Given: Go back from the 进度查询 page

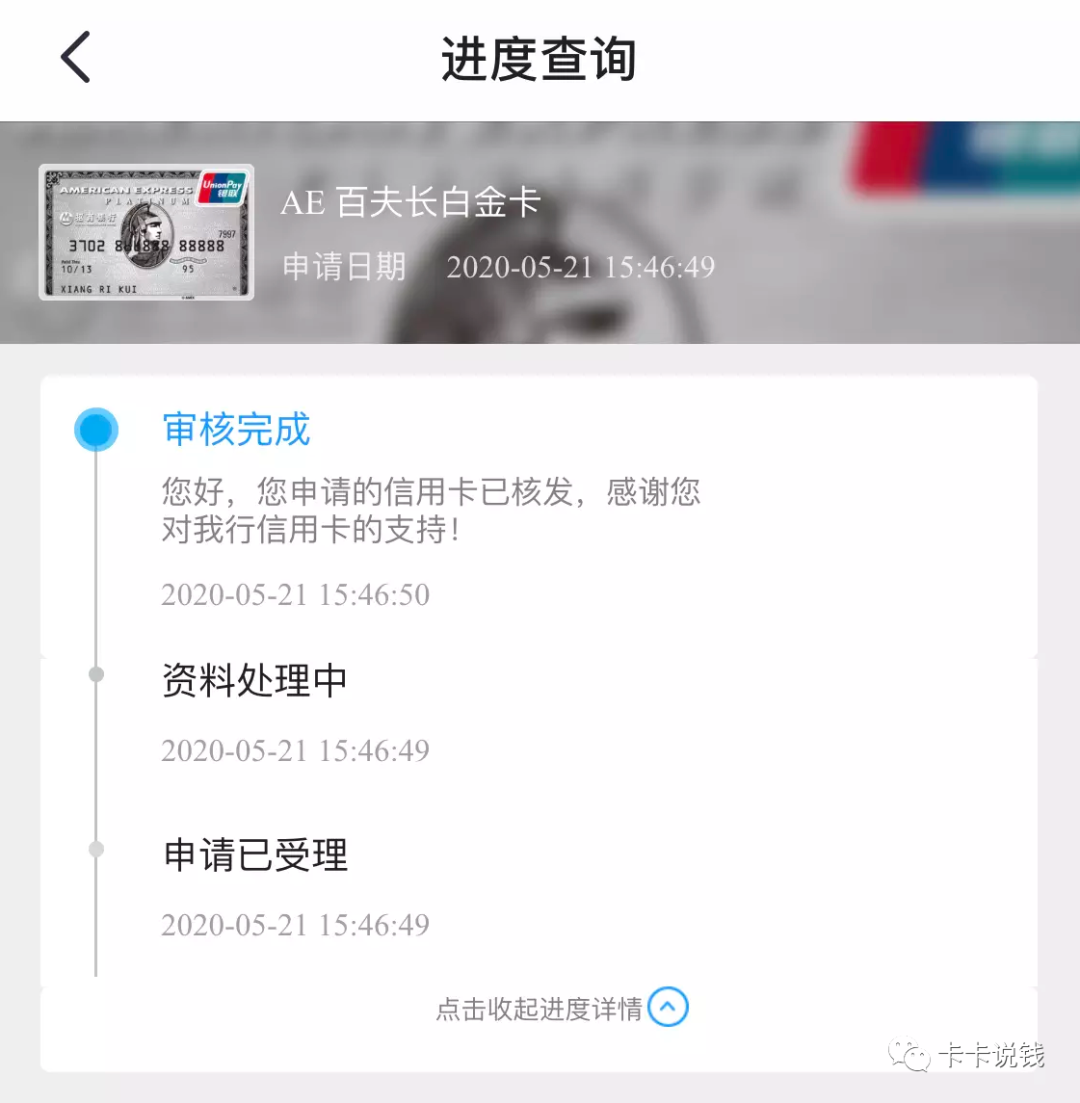Looking at the screenshot, I should click(x=76, y=57).
